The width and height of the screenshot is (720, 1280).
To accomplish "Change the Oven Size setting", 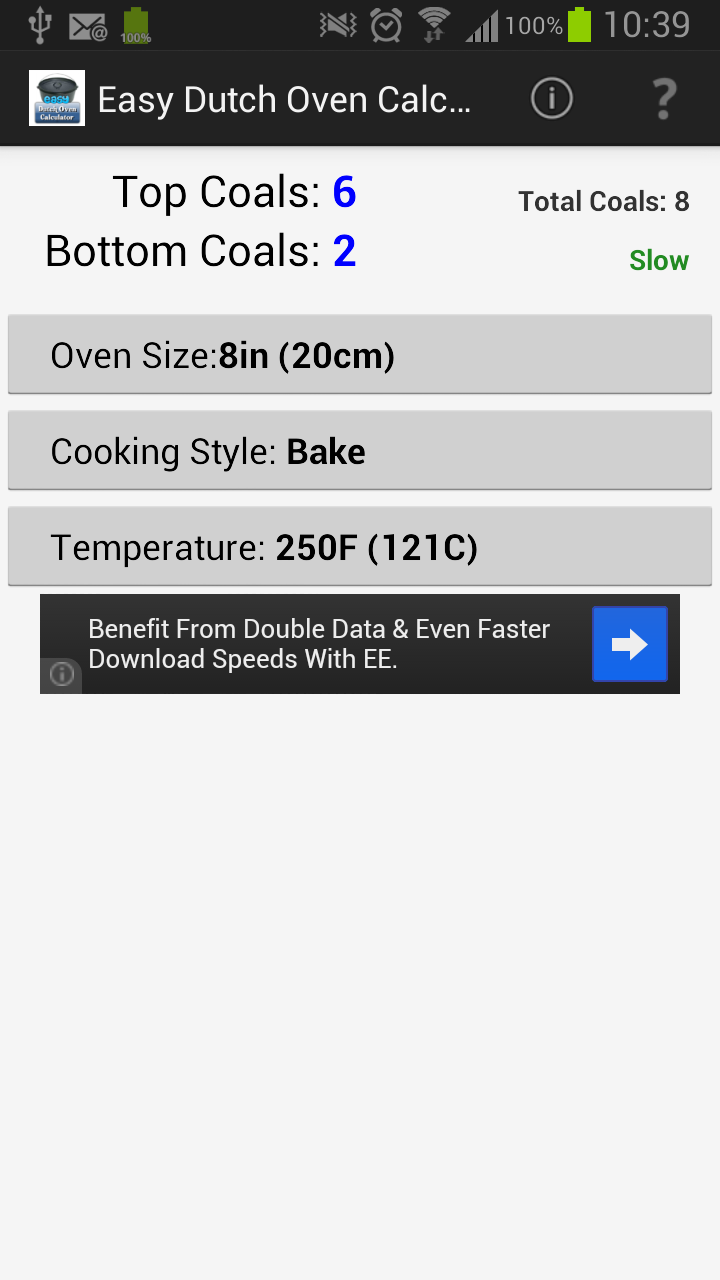I will tap(360, 355).
